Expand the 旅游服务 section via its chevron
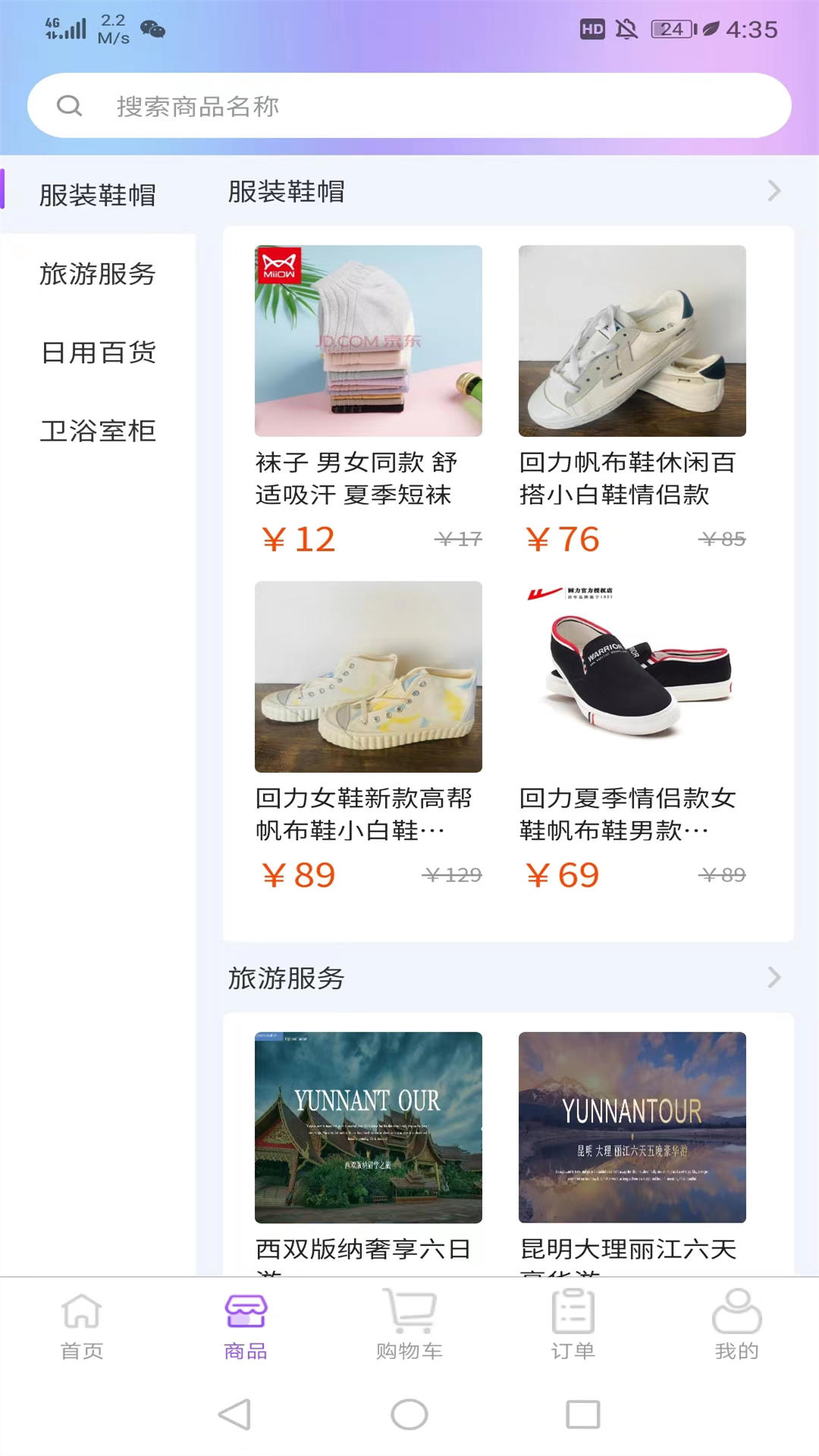819x1456 pixels. [773, 978]
